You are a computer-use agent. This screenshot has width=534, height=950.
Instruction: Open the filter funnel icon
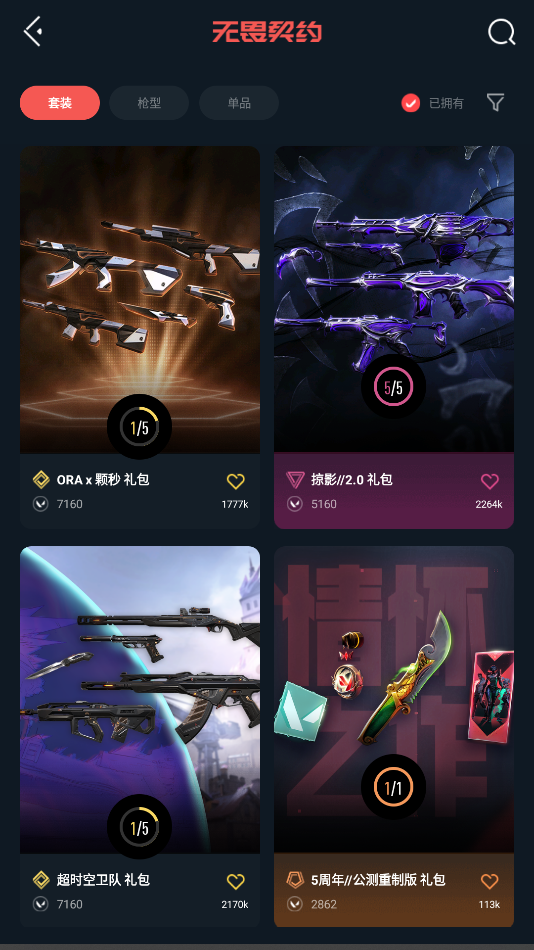tap(496, 102)
